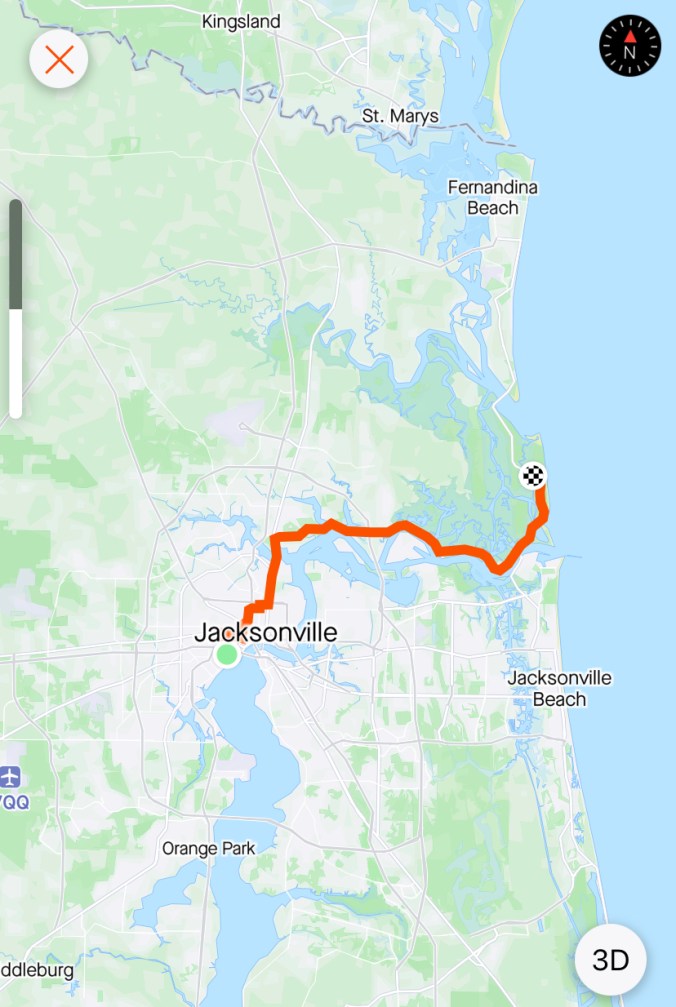
Task: Close the route map view
Action: coord(59,60)
